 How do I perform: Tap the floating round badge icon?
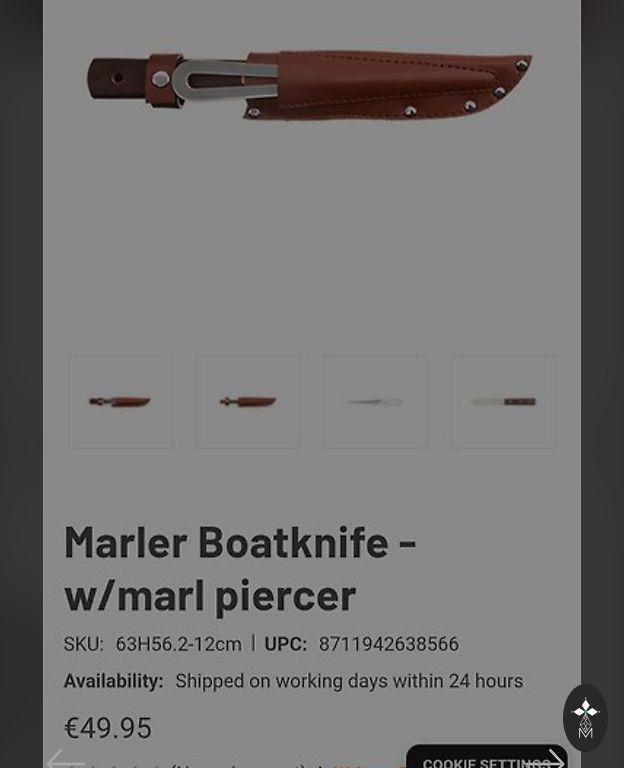(x=585, y=717)
